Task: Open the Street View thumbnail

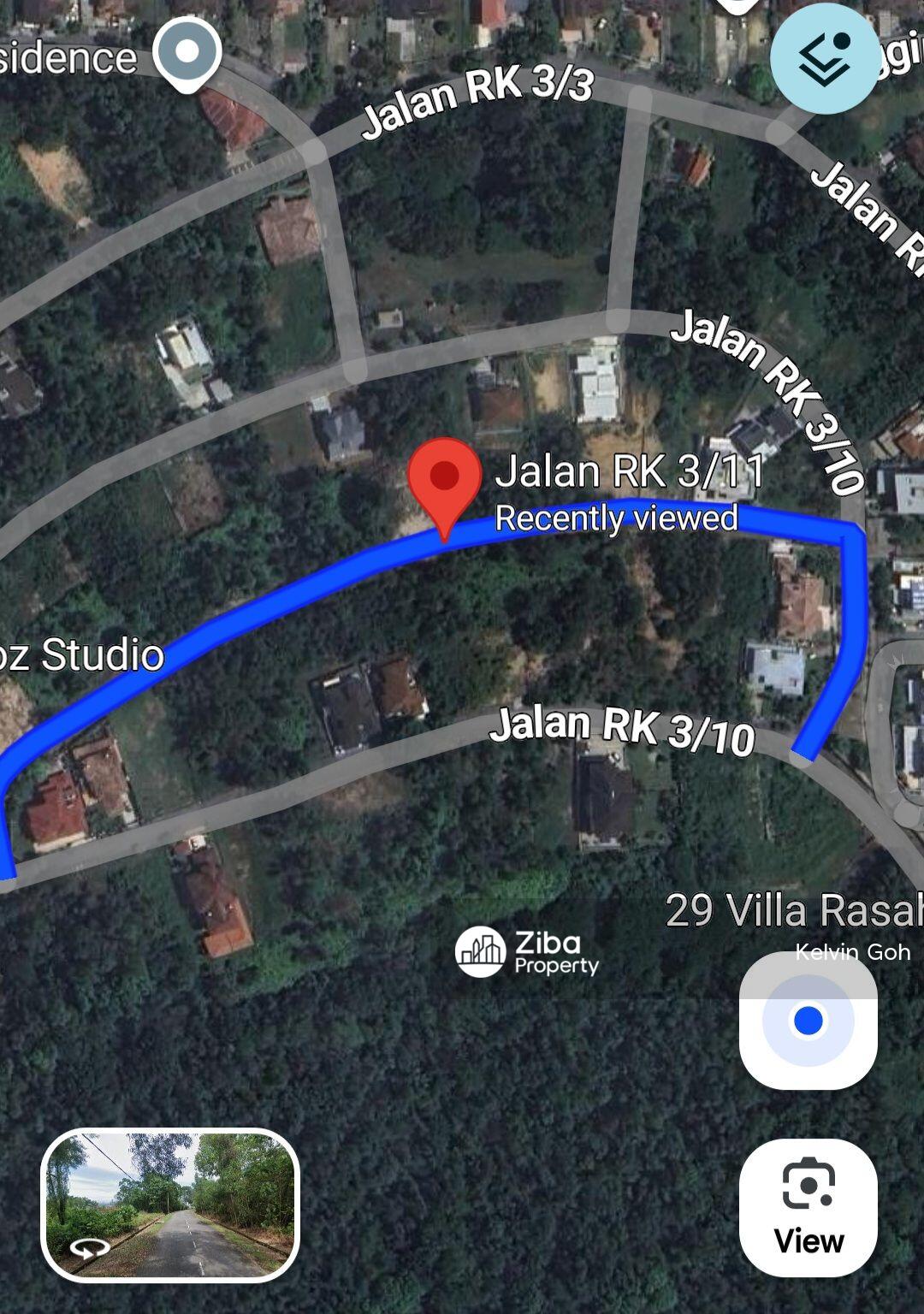Action: tap(170, 1204)
